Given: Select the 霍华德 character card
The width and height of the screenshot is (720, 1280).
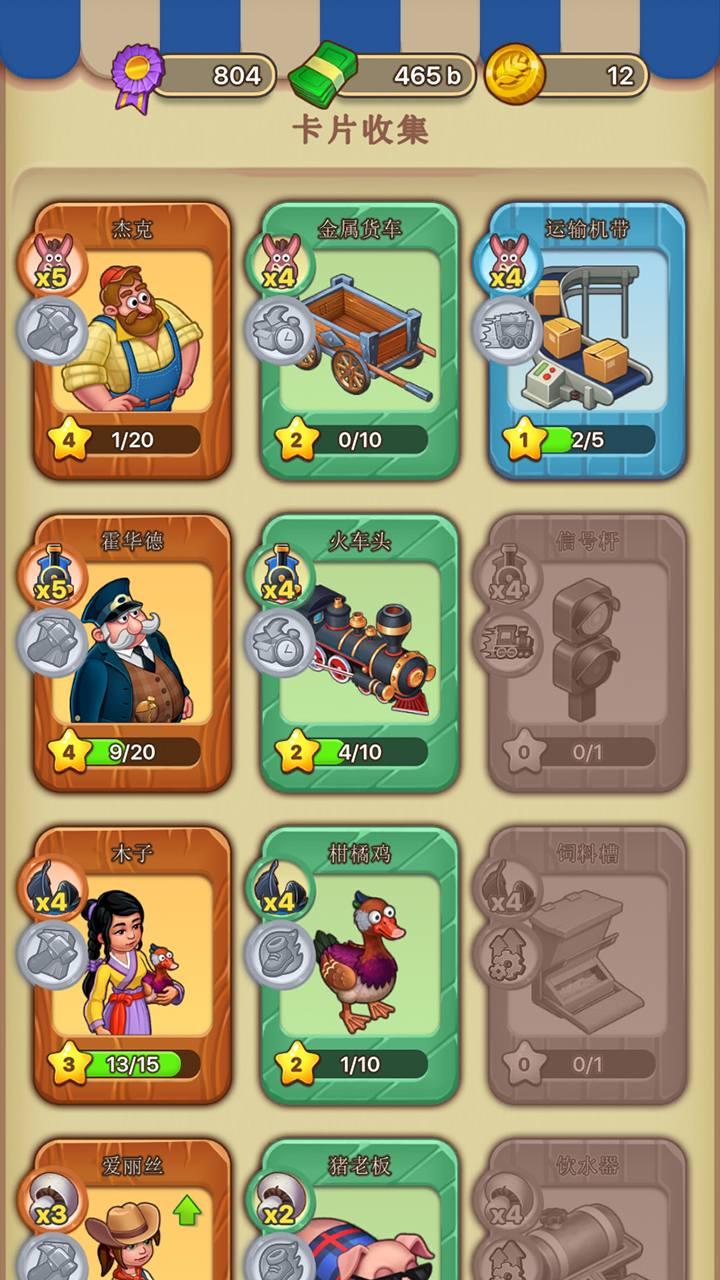Looking at the screenshot, I should tap(133, 652).
